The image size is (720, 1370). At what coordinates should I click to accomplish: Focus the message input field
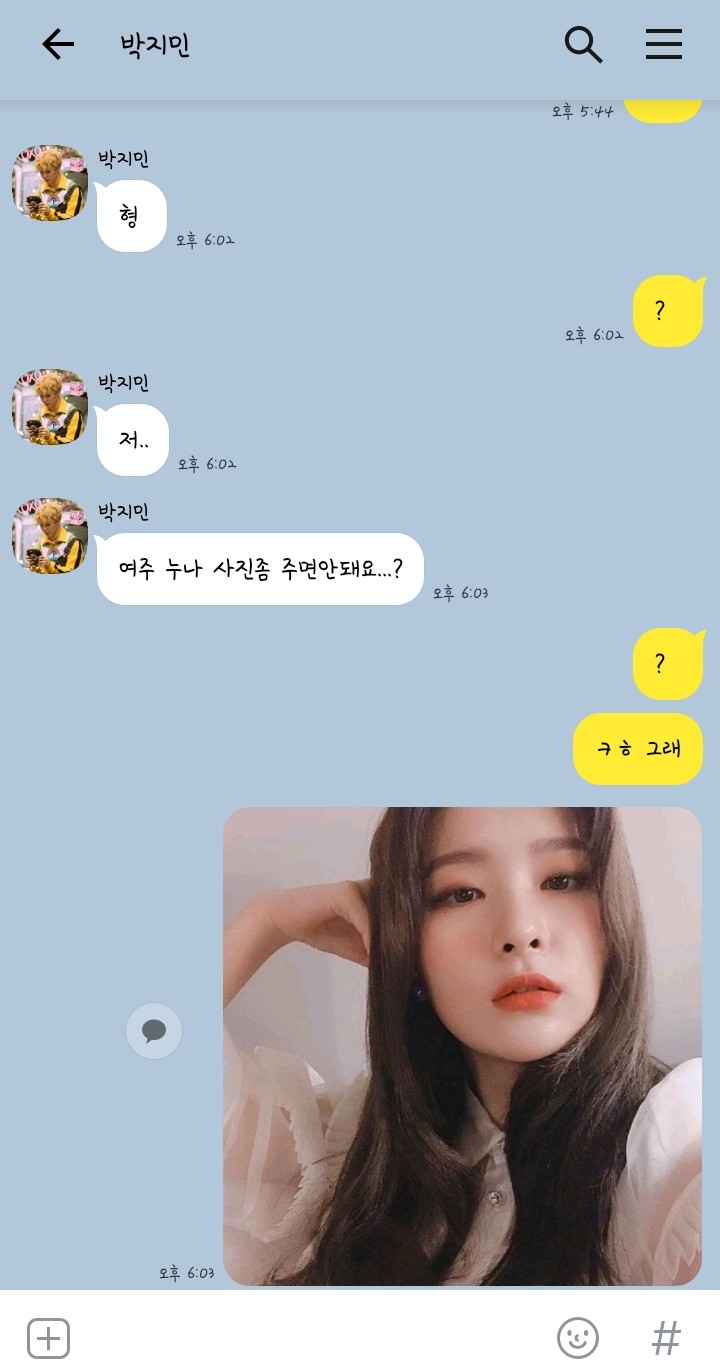coord(310,1338)
